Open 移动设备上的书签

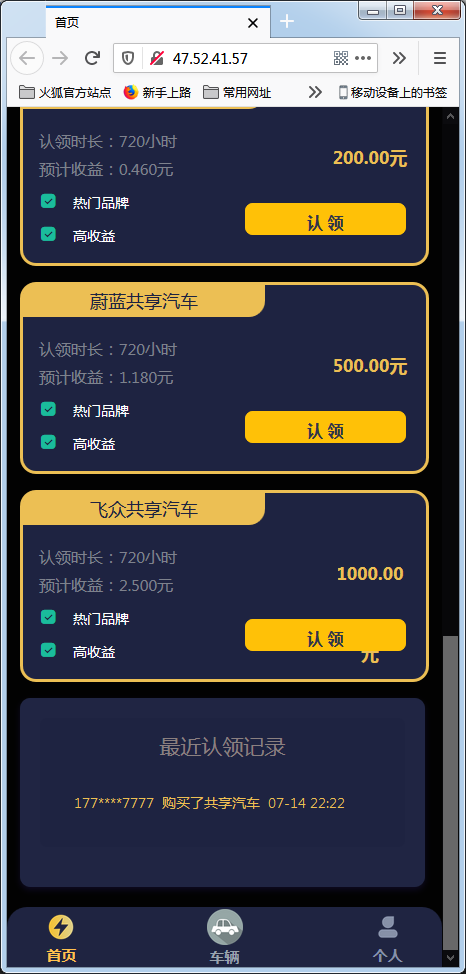click(x=393, y=93)
